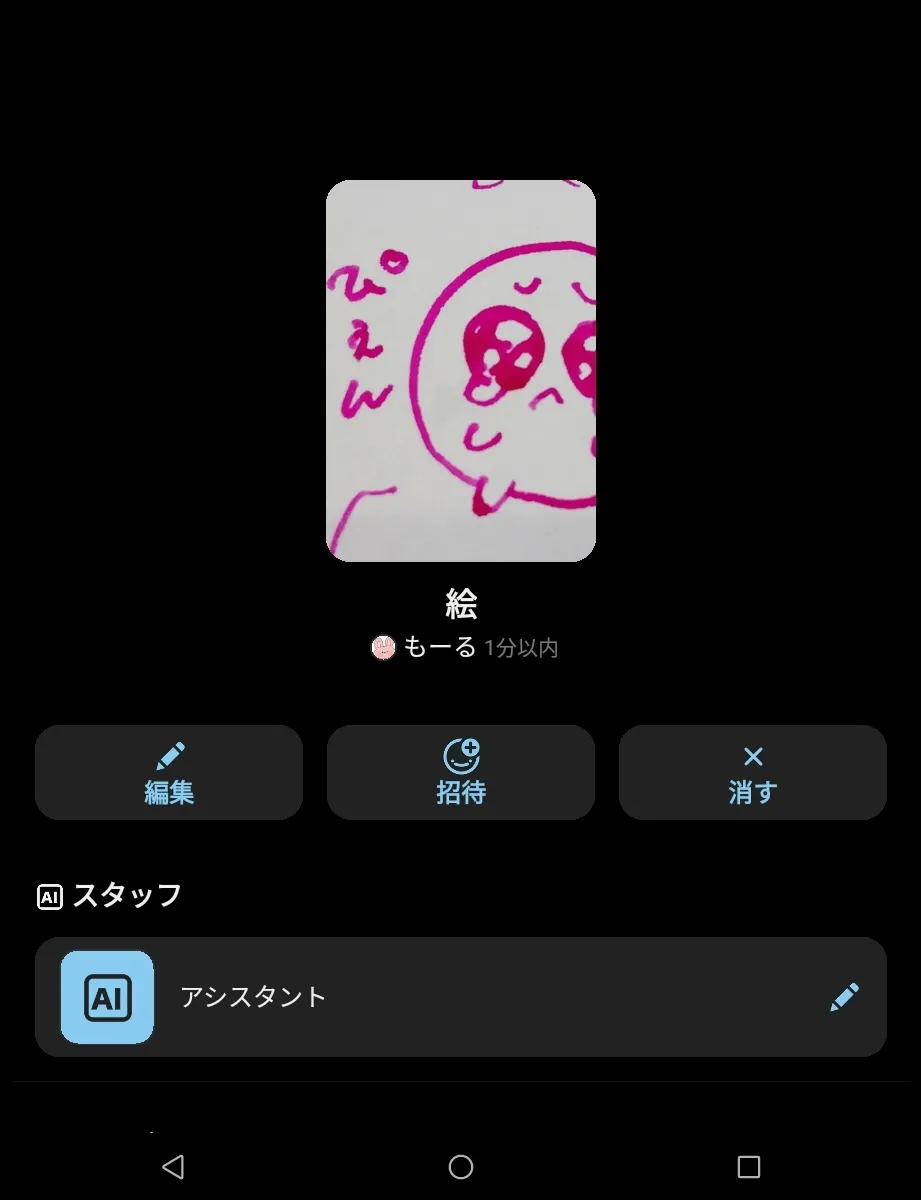Viewport: 921px width, 1200px height.
Task: Edit アシスタント with the pencil icon
Action: (x=844, y=997)
